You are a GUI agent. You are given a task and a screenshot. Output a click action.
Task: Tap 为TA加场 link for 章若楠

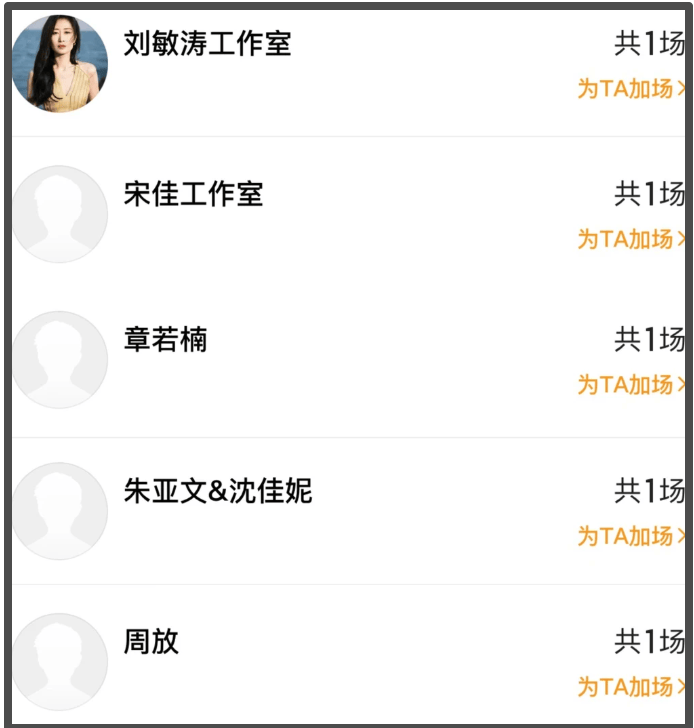point(631,384)
